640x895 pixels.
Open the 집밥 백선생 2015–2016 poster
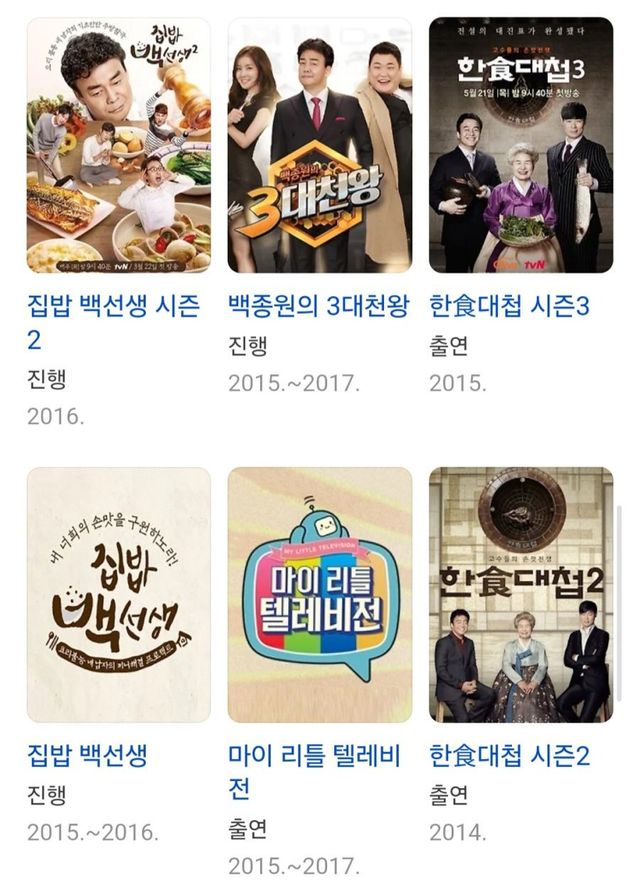[119, 595]
